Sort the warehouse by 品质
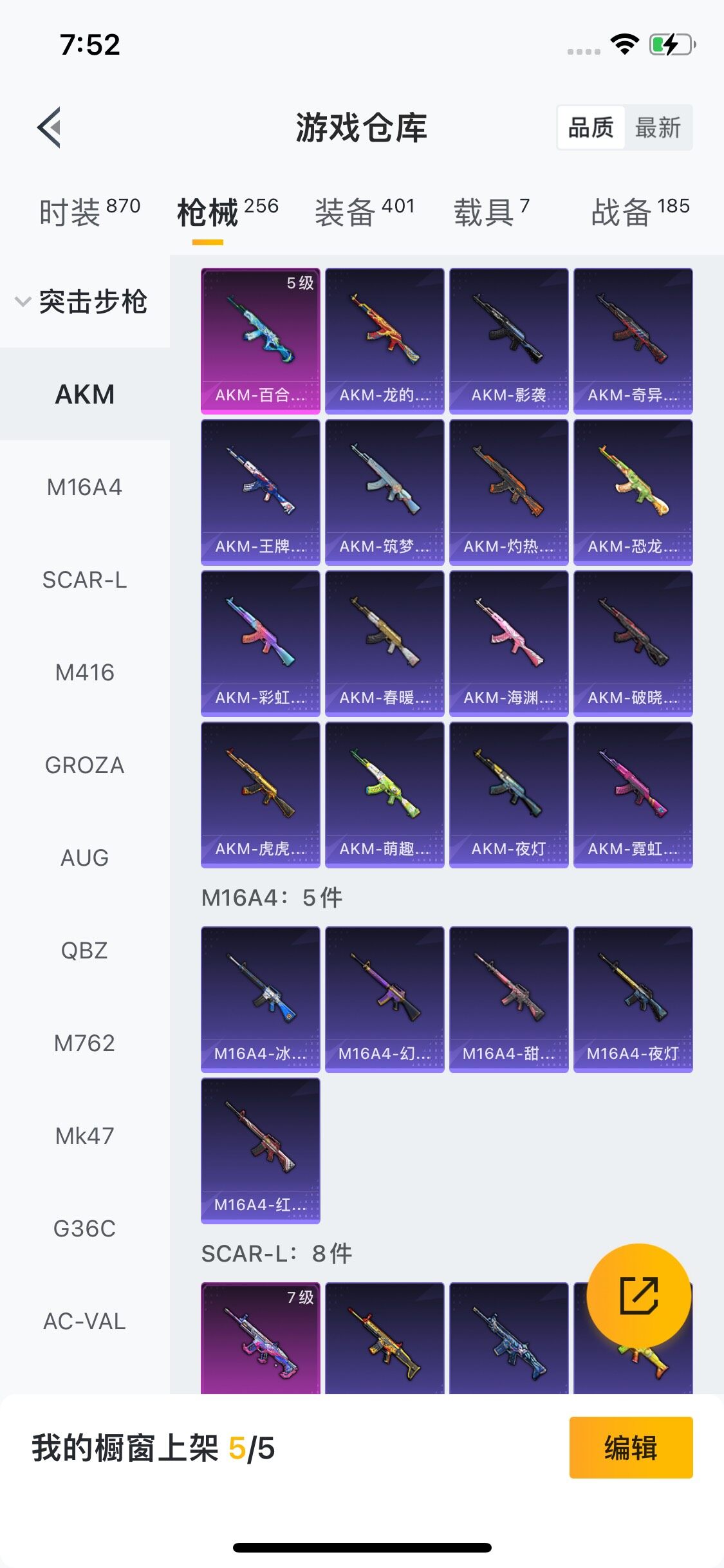724x1568 pixels. (x=591, y=127)
